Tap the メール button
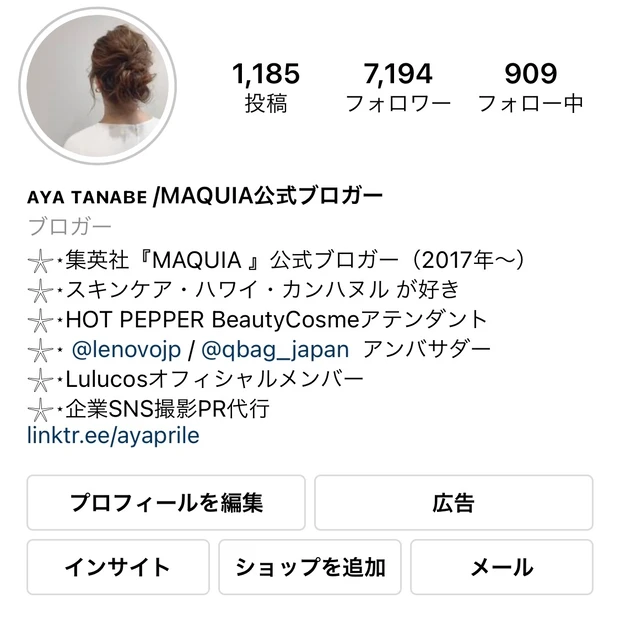 click(x=501, y=567)
